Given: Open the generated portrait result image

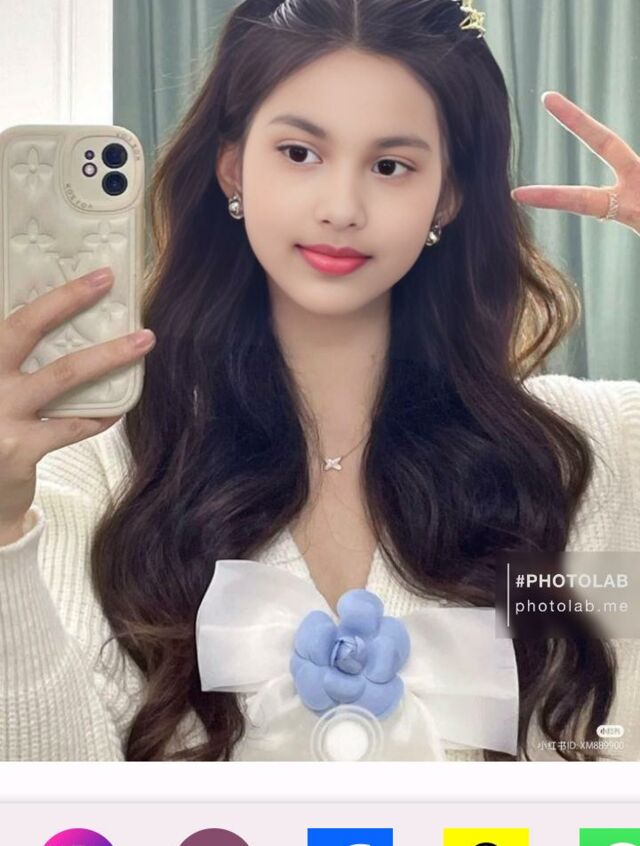Looking at the screenshot, I should point(320,380).
